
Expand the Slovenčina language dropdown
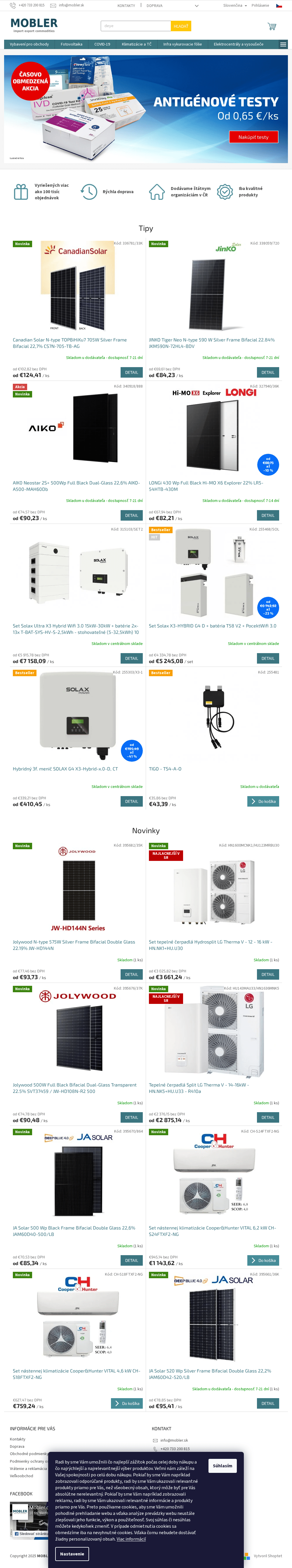pyautogui.click(x=235, y=6)
